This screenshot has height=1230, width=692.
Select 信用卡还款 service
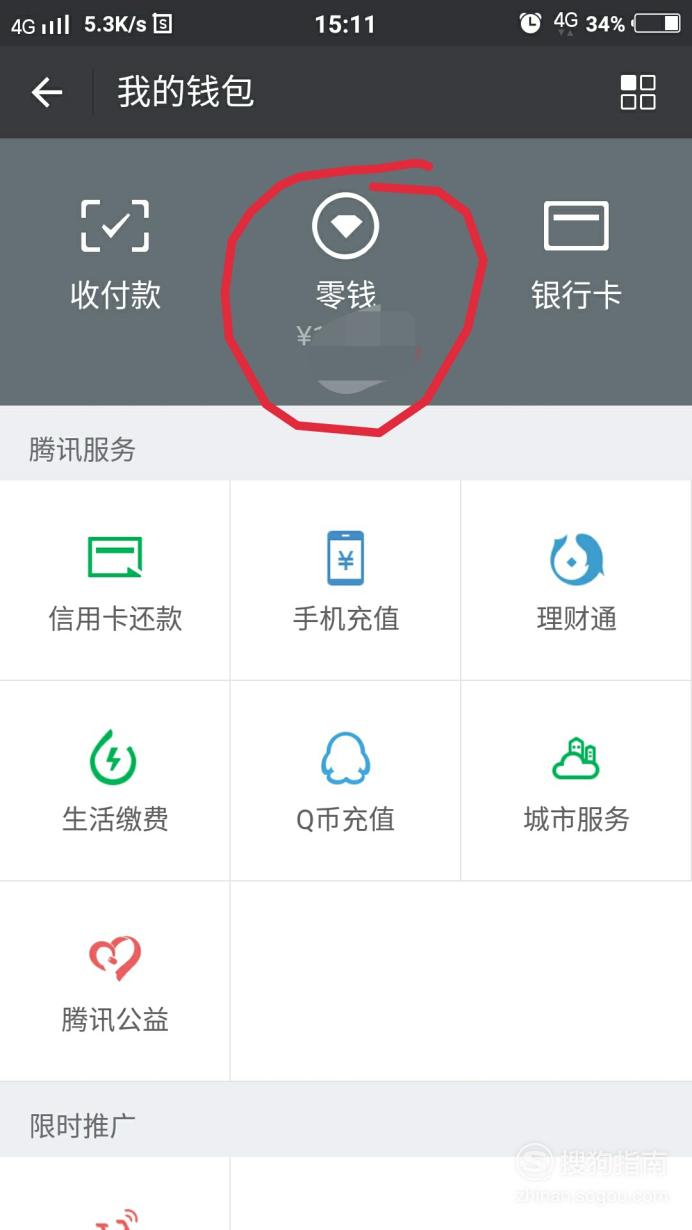coord(115,580)
